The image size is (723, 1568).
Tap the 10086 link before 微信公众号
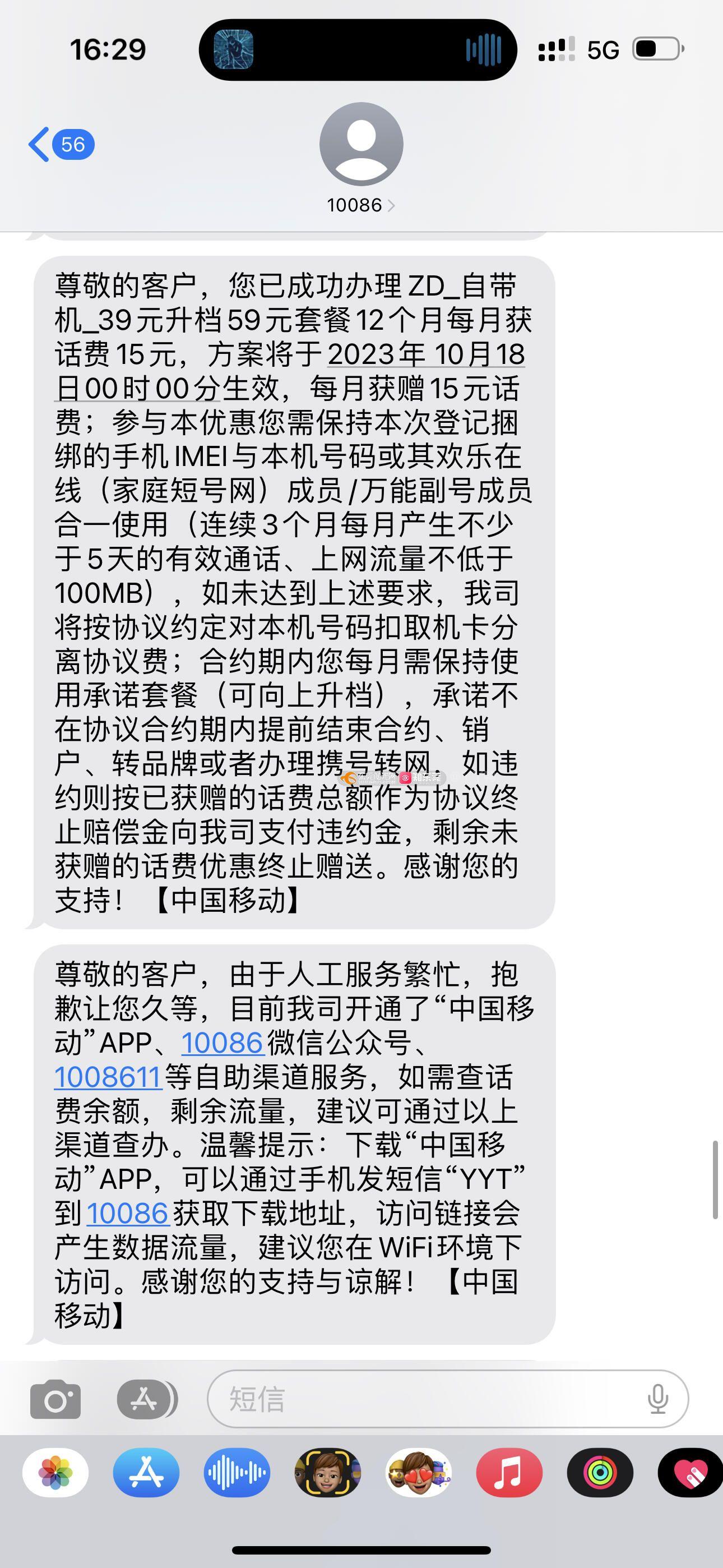(x=222, y=1043)
